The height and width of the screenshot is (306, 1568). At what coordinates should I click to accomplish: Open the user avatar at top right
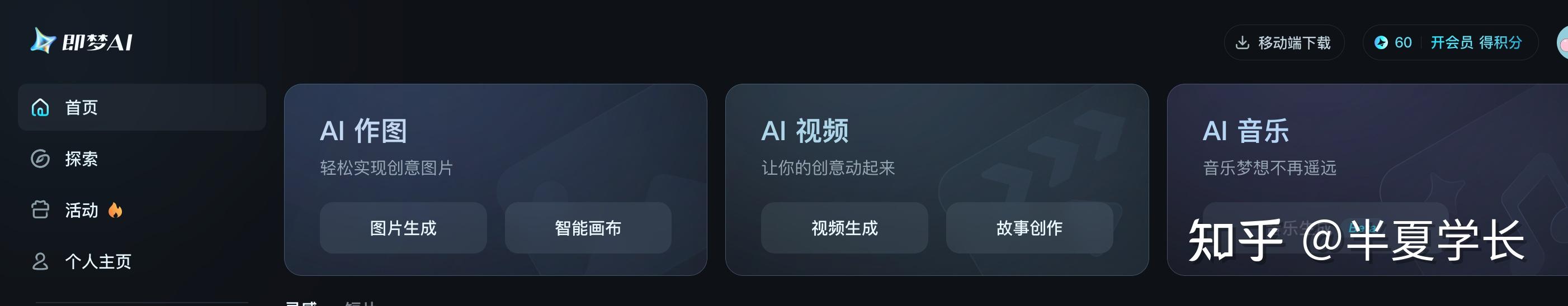click(x=1562, y=44)
